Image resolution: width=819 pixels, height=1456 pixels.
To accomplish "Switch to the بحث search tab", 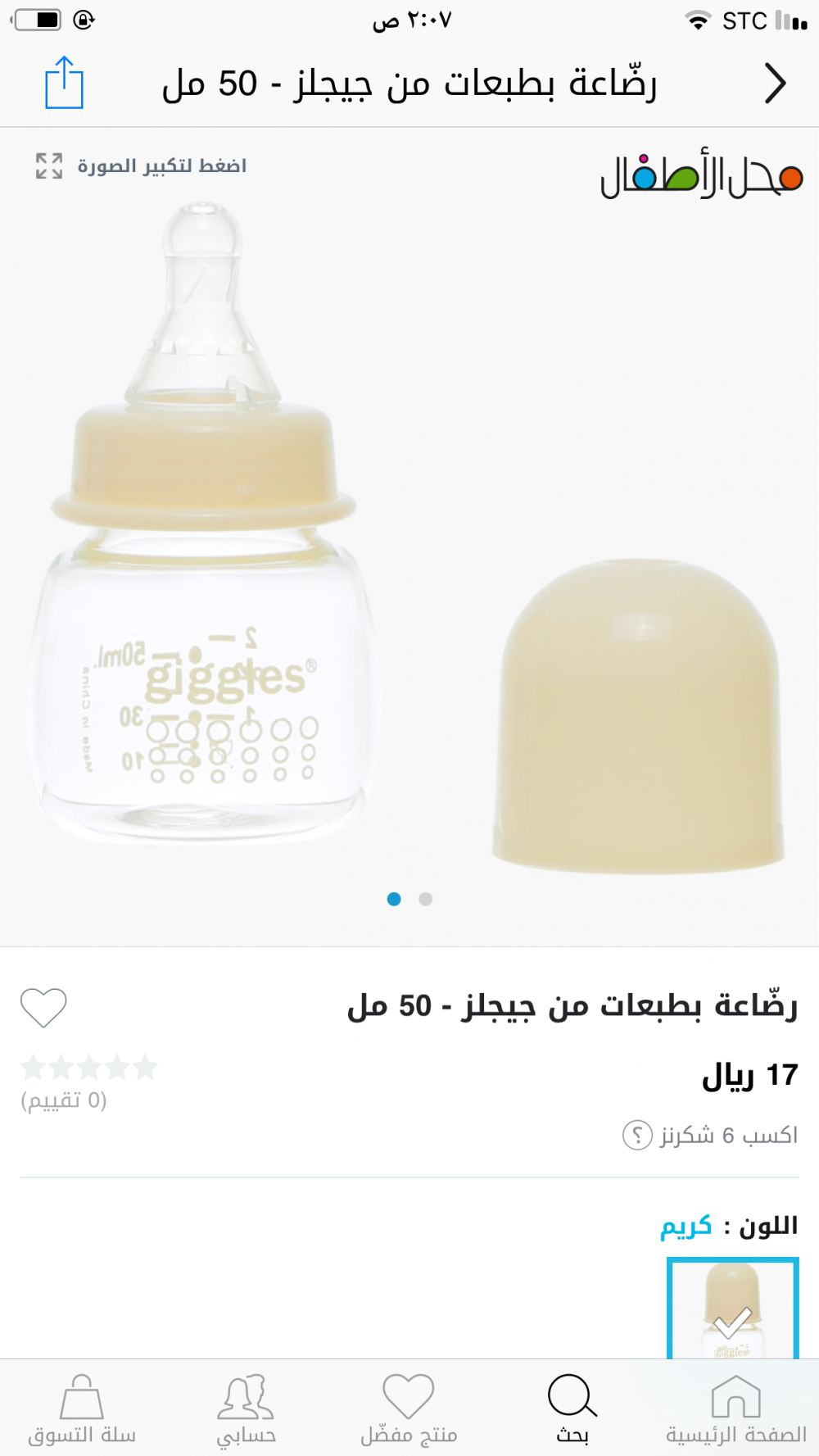I will tap(572, 1409).
